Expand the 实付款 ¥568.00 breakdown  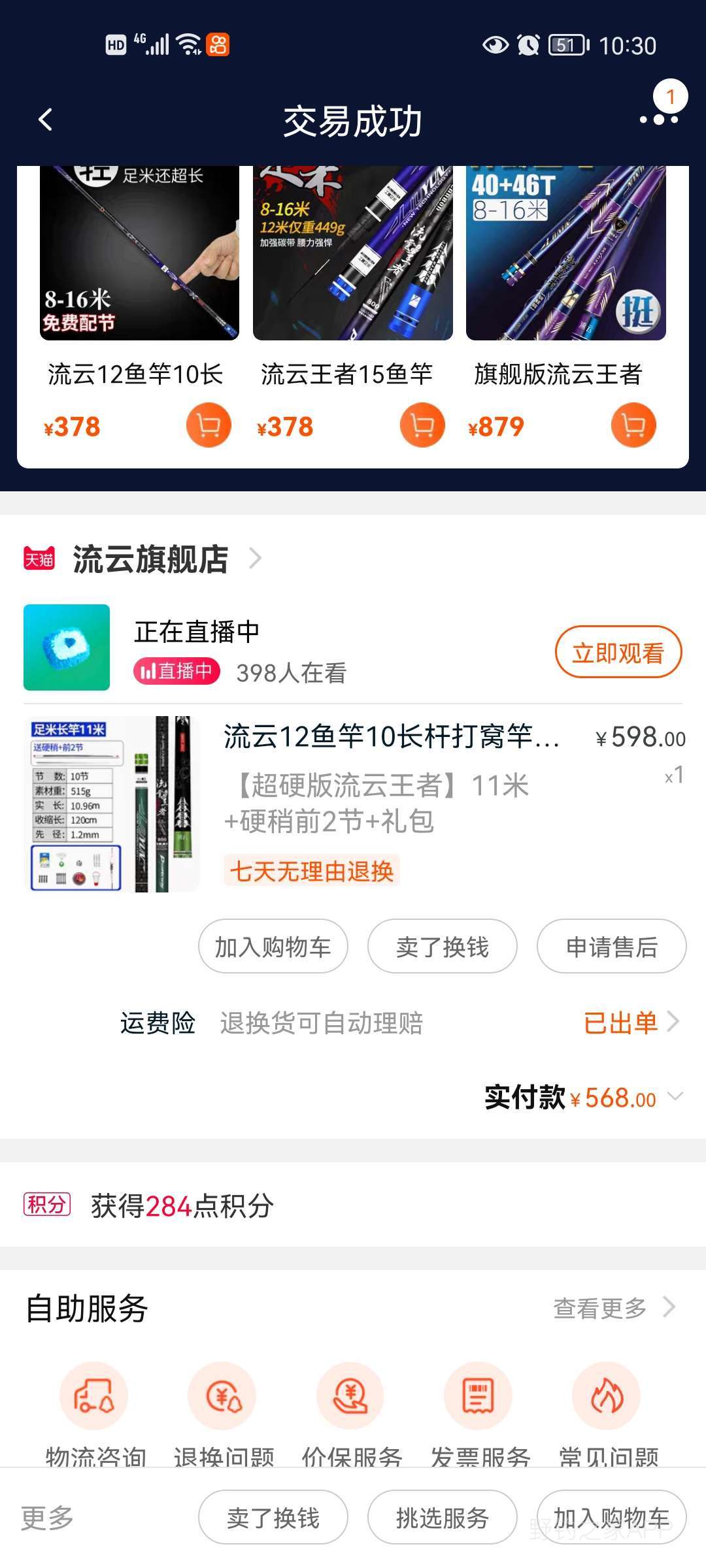click(675, 1097)
